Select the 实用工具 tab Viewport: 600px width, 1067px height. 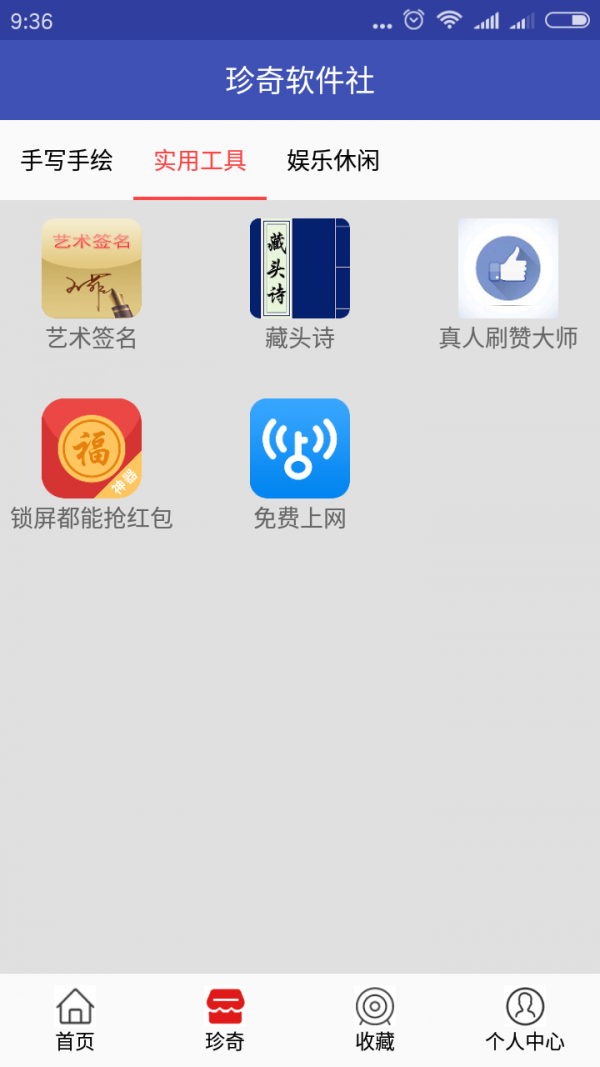tap(200, 161)
